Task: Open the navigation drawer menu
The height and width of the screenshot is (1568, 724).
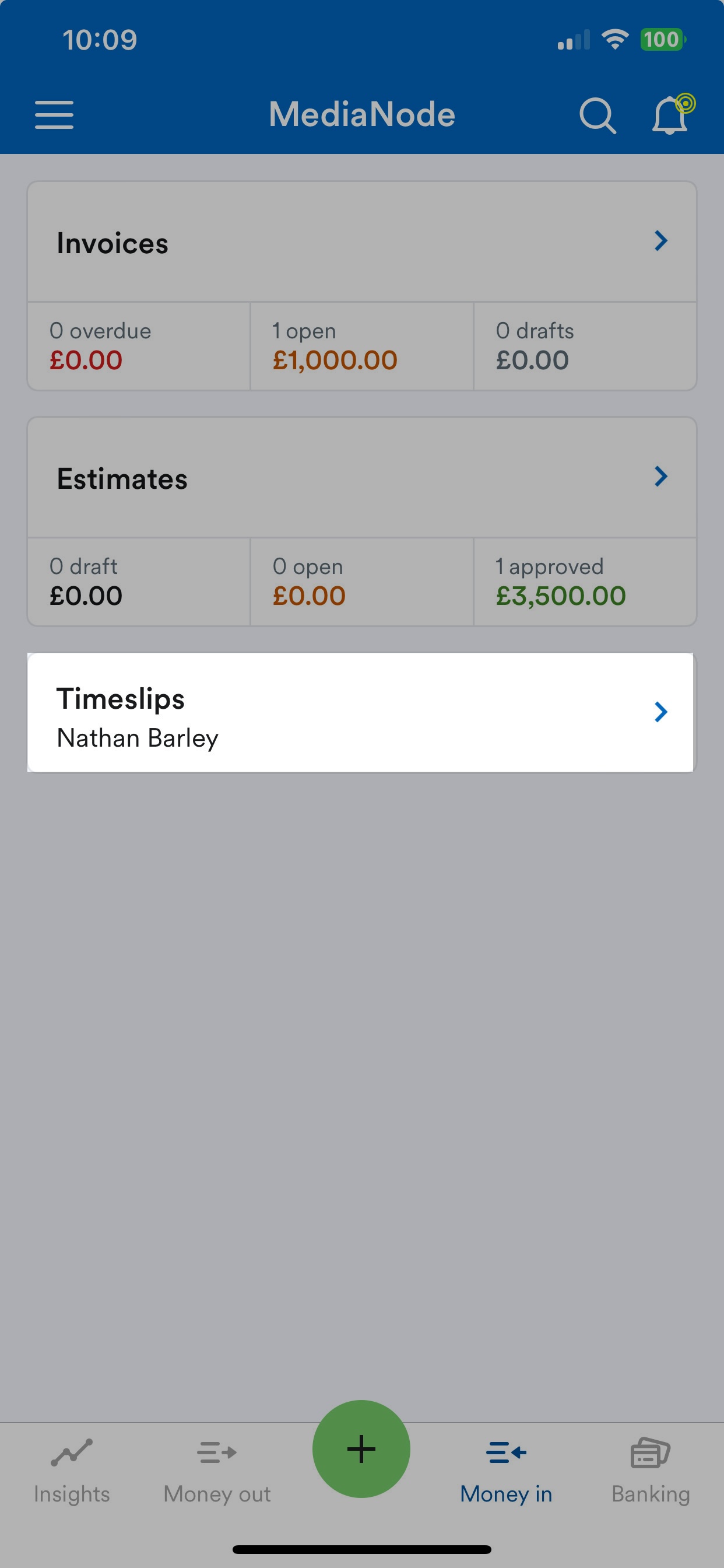Action: (54, 113)
